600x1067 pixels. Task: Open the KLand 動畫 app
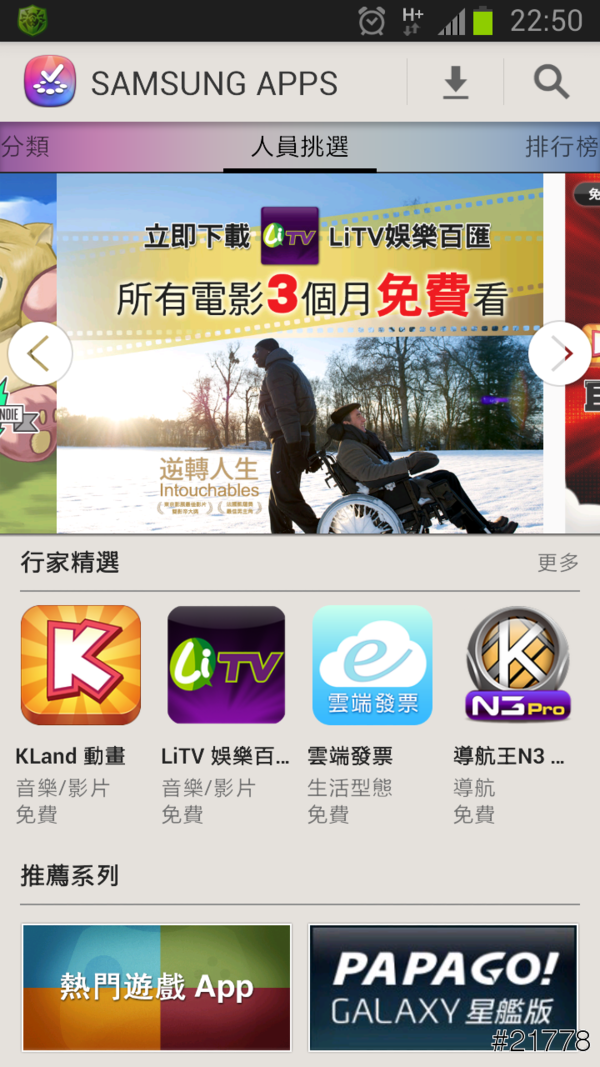(80, 665)
